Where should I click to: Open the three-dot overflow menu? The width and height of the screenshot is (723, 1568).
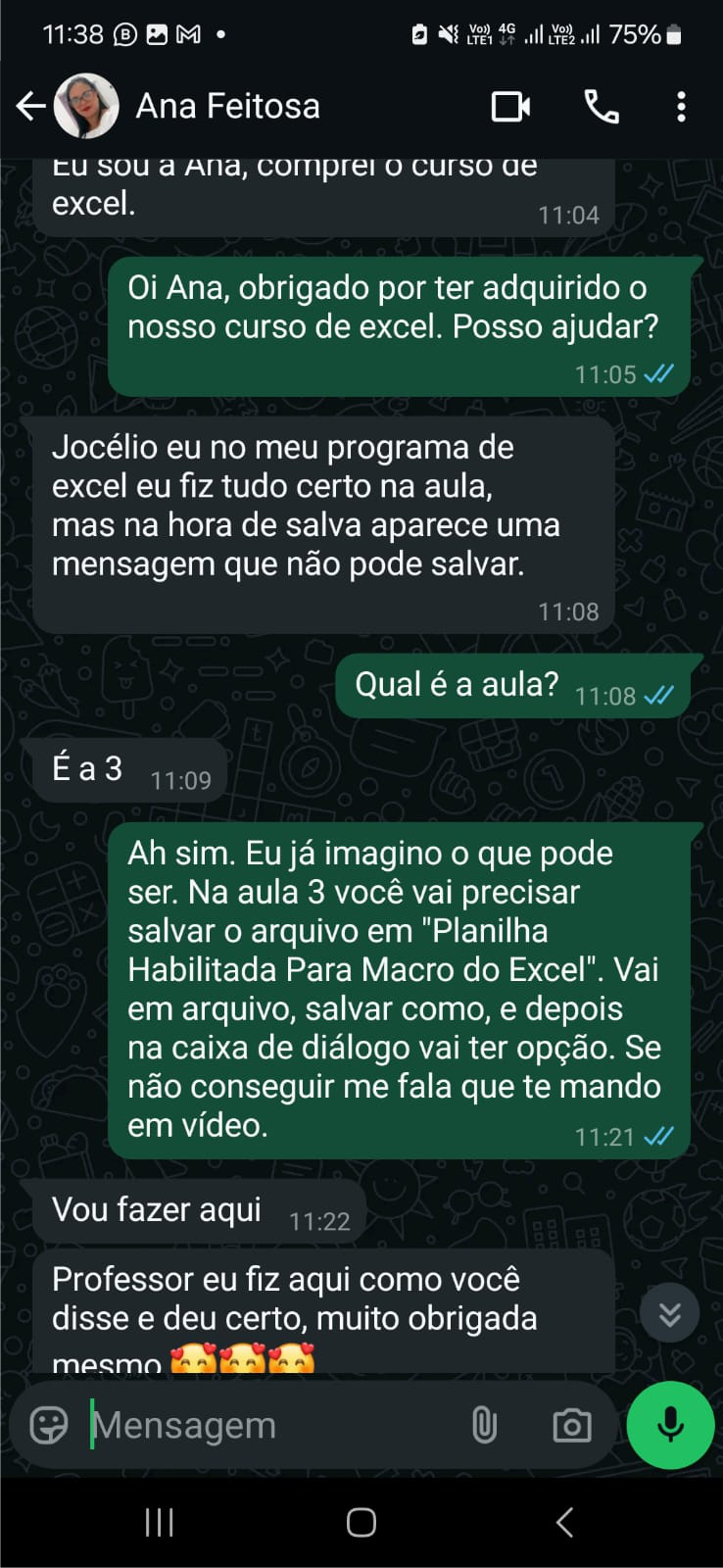[x=681, y=106]
